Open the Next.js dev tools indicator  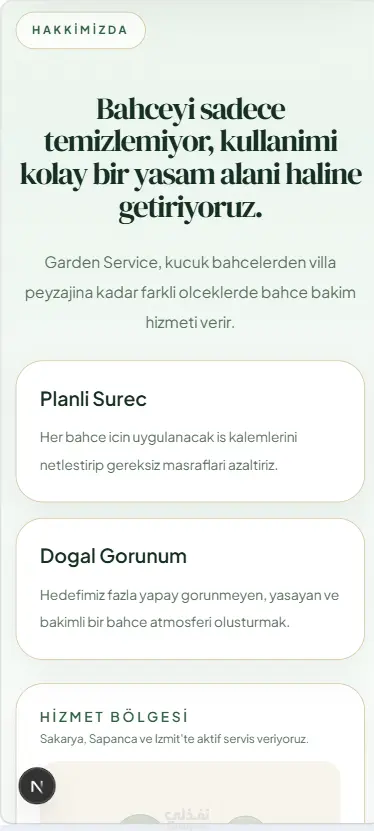click(x=37, y=786)
